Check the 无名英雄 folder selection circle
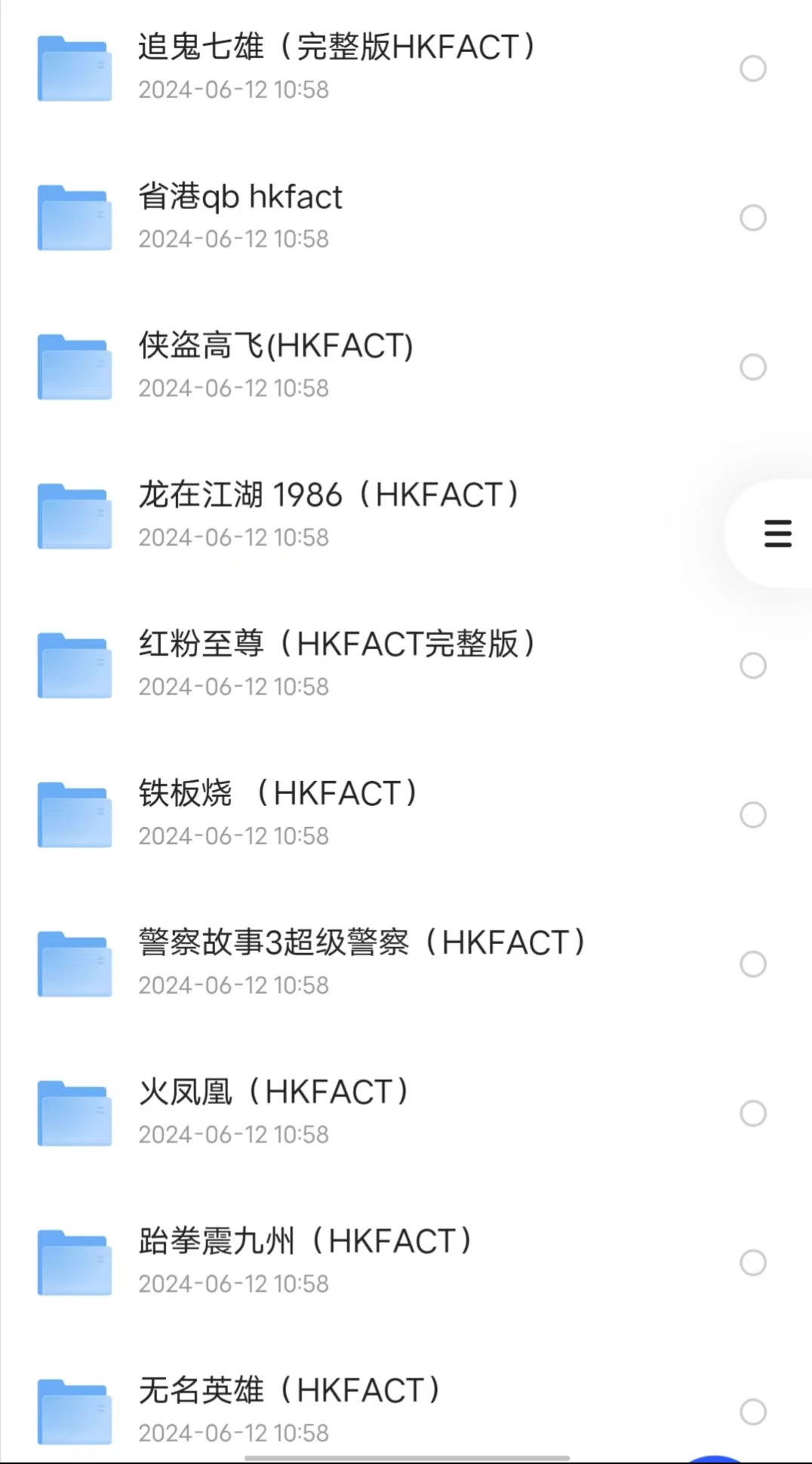 pos(752,1412)
